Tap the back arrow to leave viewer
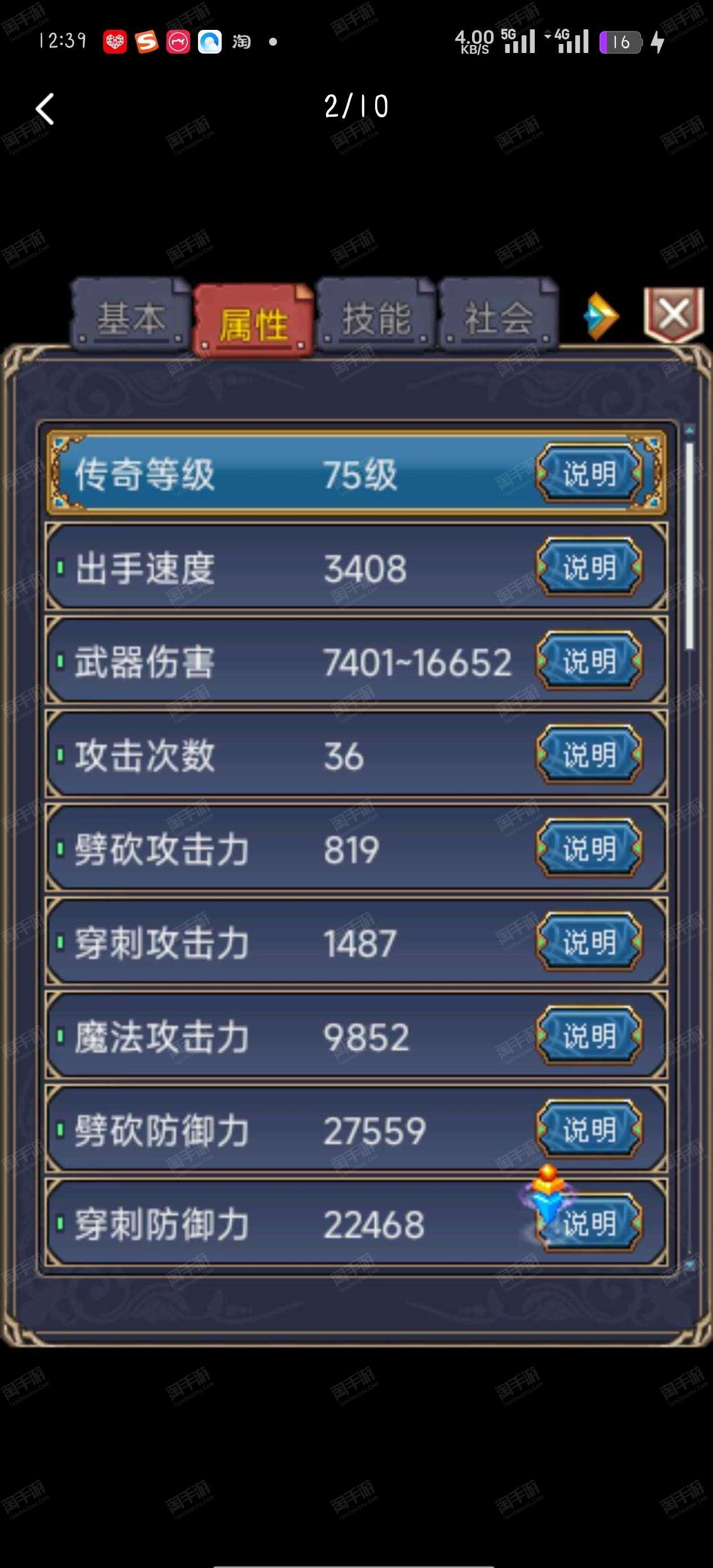Viewport: 713px width, 1568px height. (x=45, y=108)
